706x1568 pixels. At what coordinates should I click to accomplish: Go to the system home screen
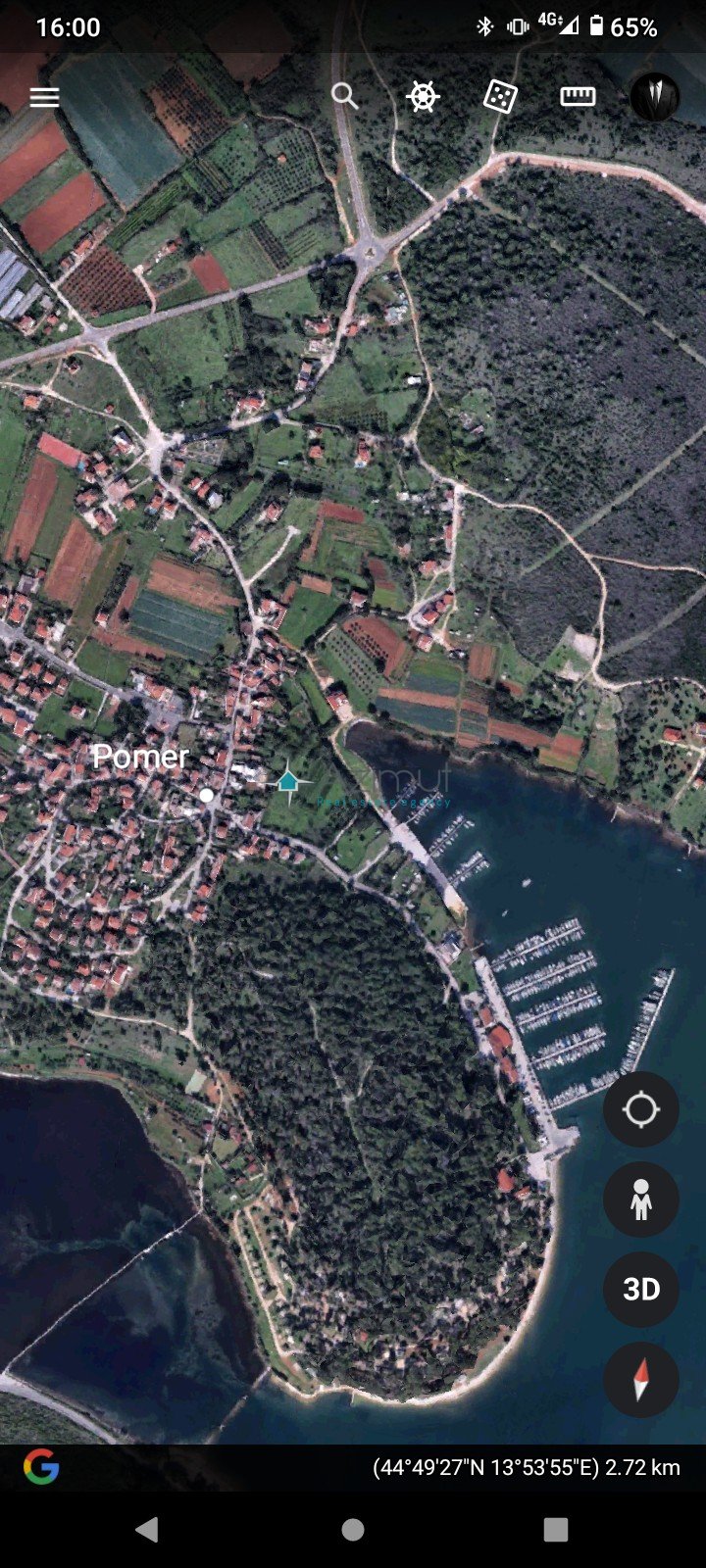[x=353, y=1529]
